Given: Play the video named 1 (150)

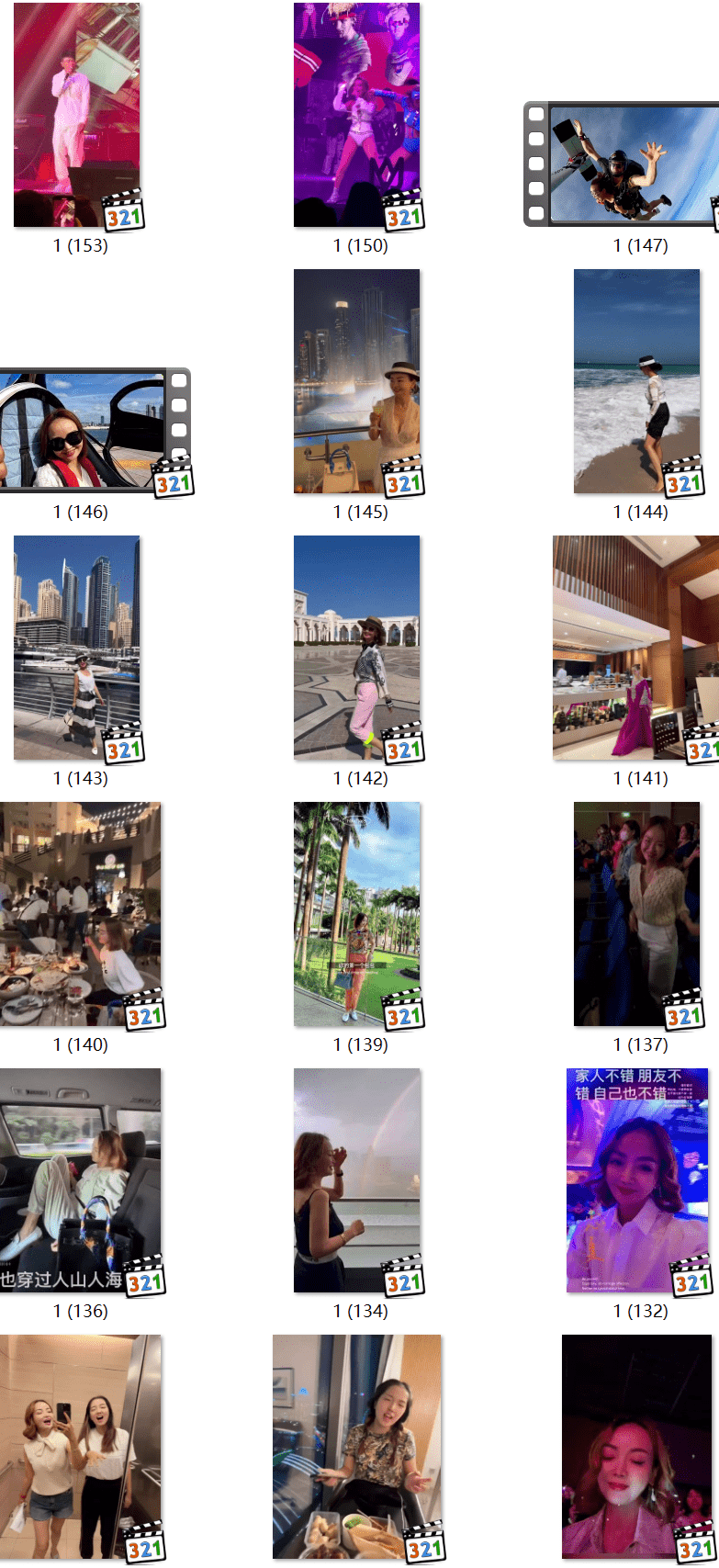Looking at the screenshot, I should click(357, 115).
